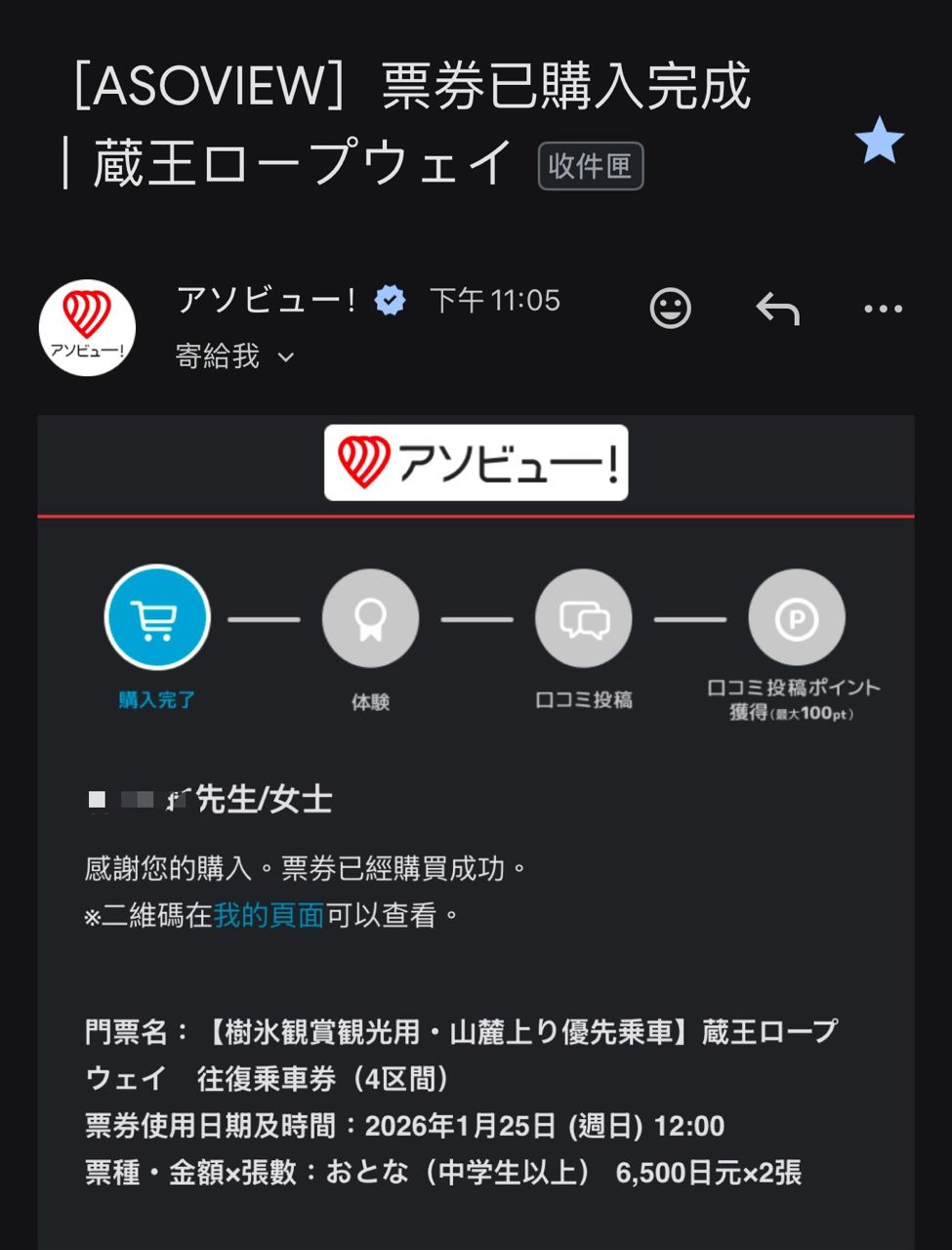Open the 我的頁面 link
The width and height of the screenshot is (952, 1250).
pos(269,915)
